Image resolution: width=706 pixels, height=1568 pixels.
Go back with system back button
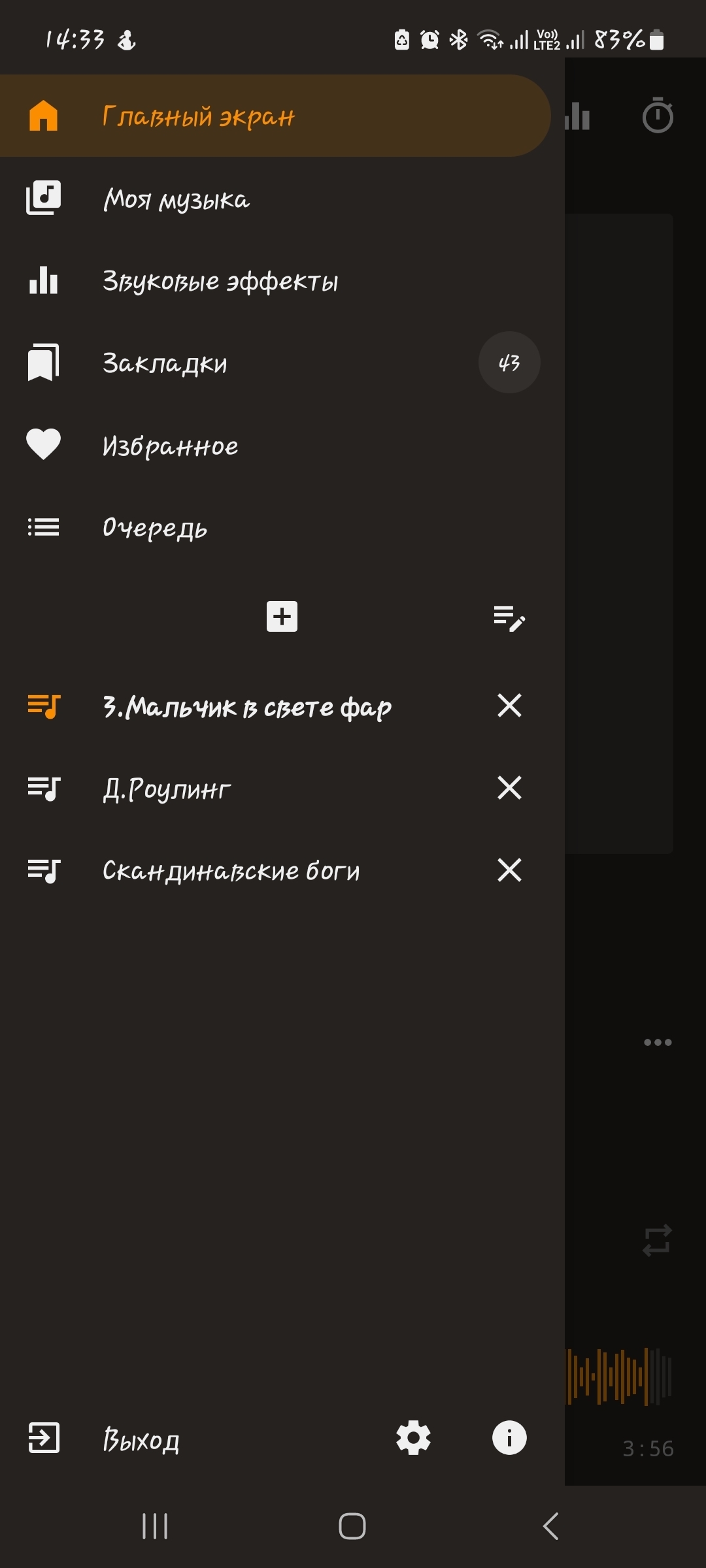point(550,1526)
